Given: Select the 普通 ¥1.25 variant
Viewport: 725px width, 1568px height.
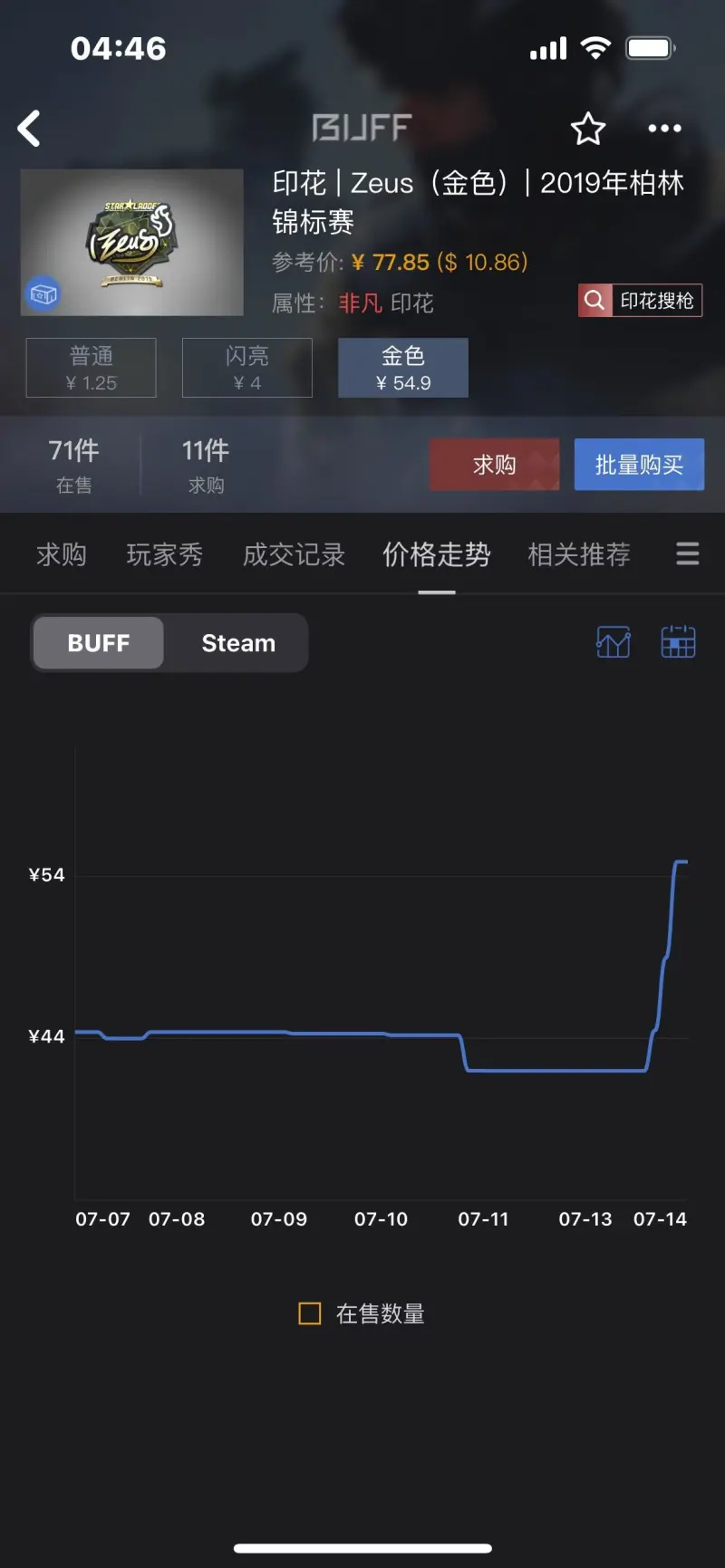Looking at the screenshot, I should 92,368.
